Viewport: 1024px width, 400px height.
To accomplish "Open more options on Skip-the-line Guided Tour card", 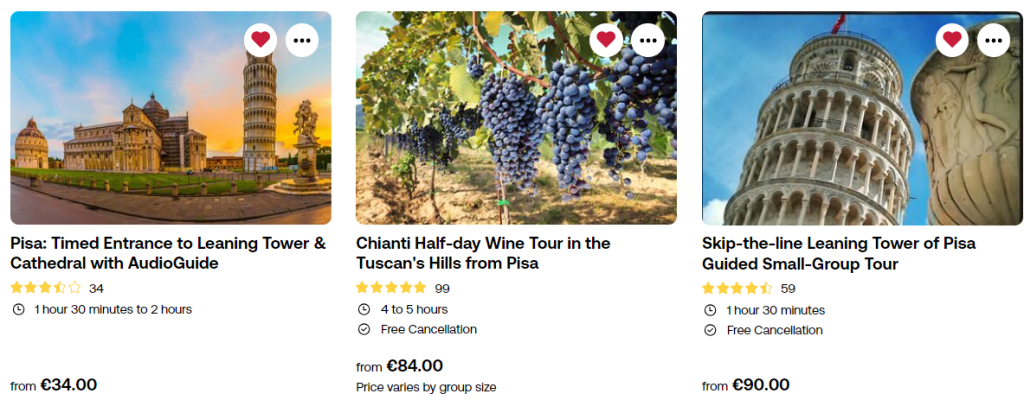I will coord(994,40).
